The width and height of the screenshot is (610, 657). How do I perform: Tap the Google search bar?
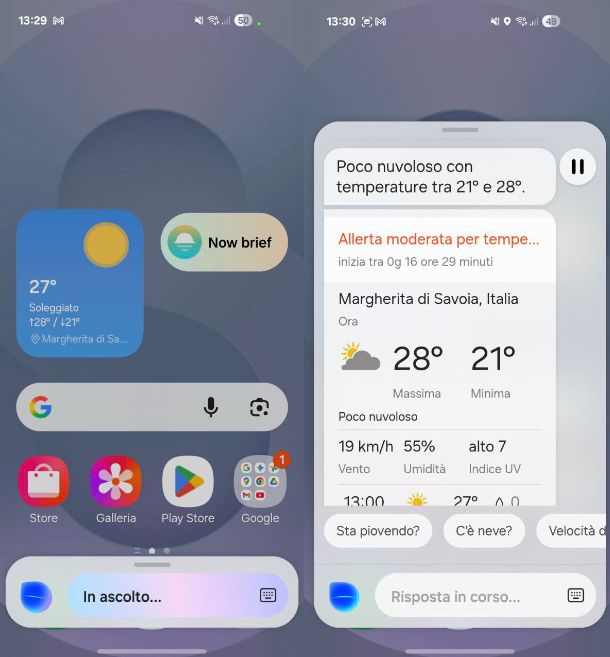point(120,407)
